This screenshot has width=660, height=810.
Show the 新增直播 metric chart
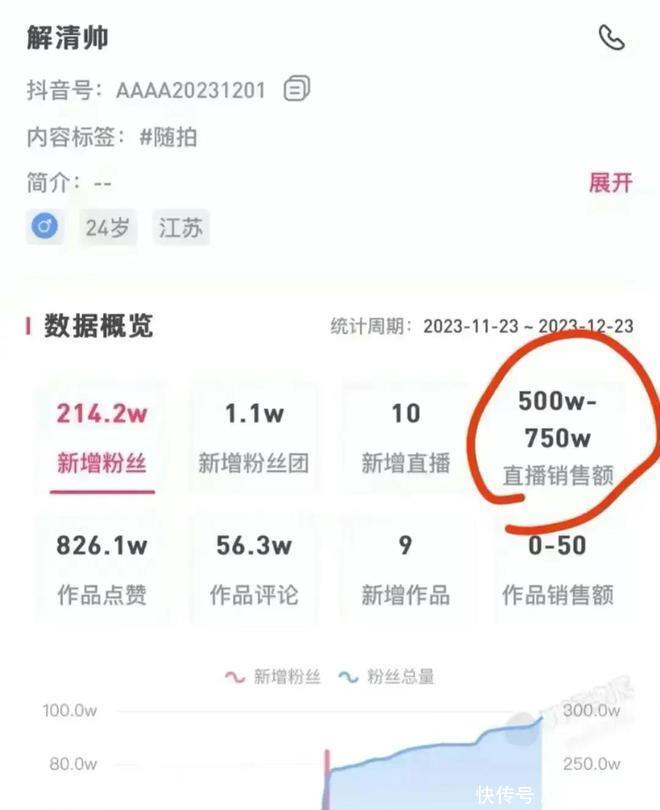point(405,438)
